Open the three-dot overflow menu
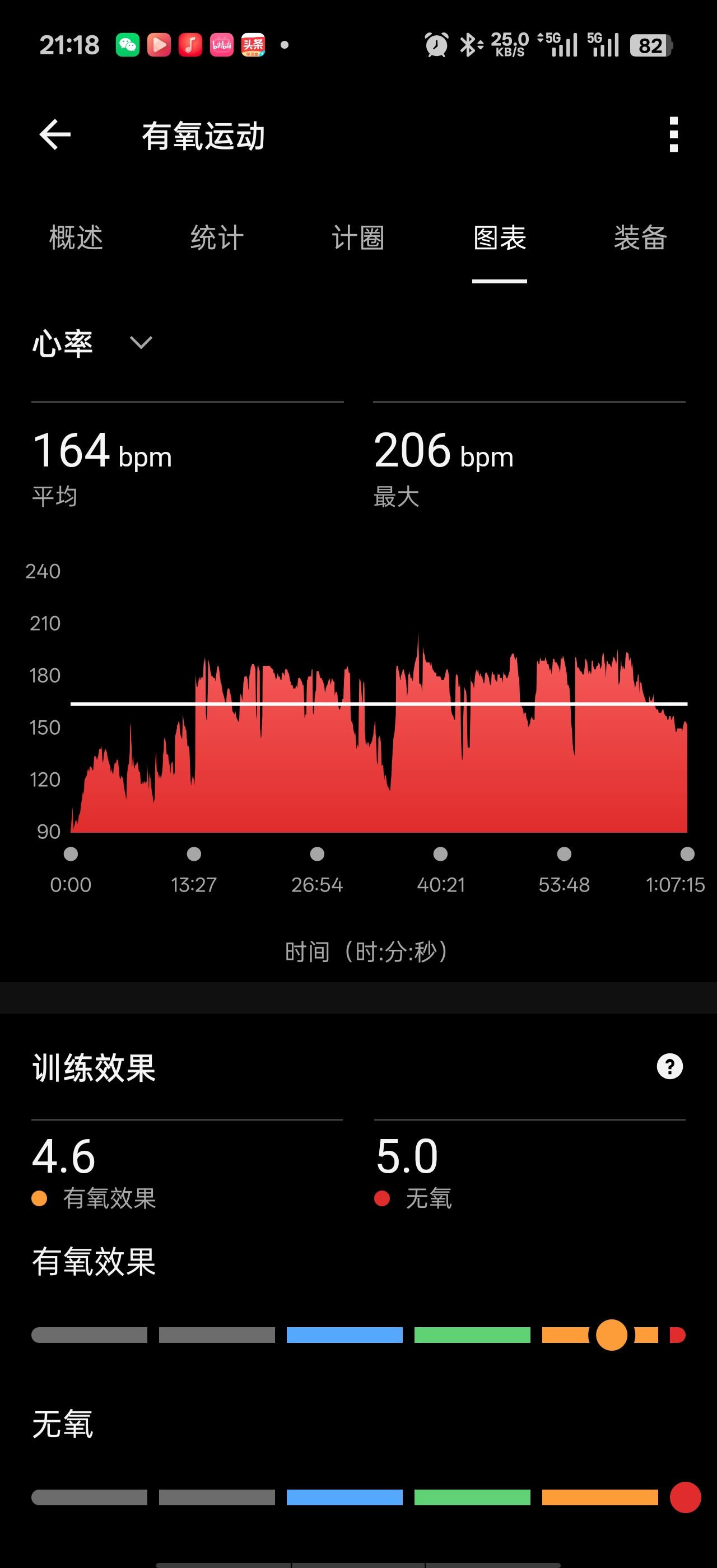Image resolution: width=717 pixels, height=1568 pixels. [x=673, y=134]
